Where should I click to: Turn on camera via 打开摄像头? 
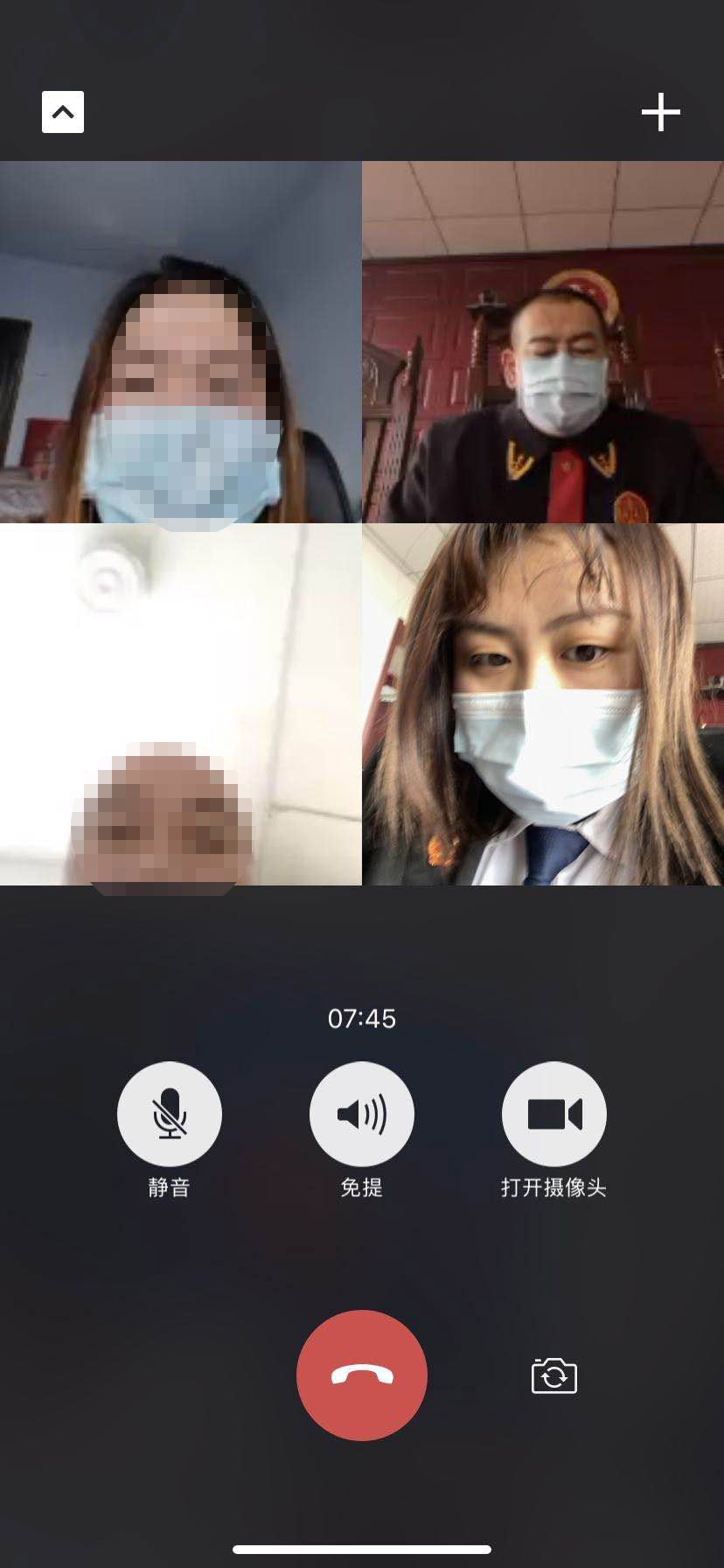pyautogui.click(x=554, y=1114)
